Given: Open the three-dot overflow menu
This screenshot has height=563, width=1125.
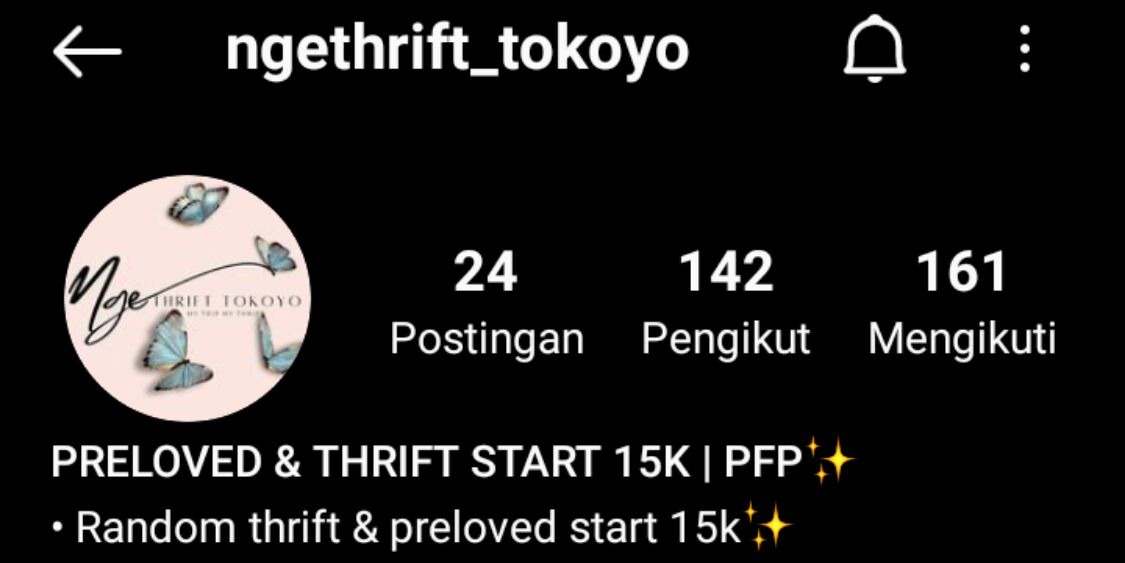Looking at the screenshot, I should (x=1024, y=50).
